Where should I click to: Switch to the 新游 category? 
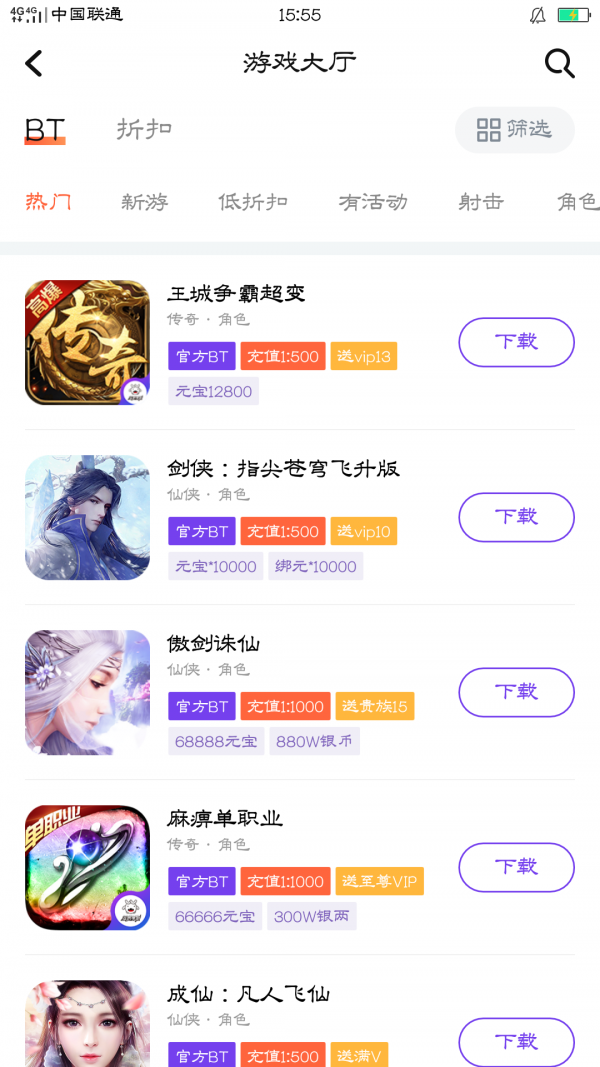[145, 202]
